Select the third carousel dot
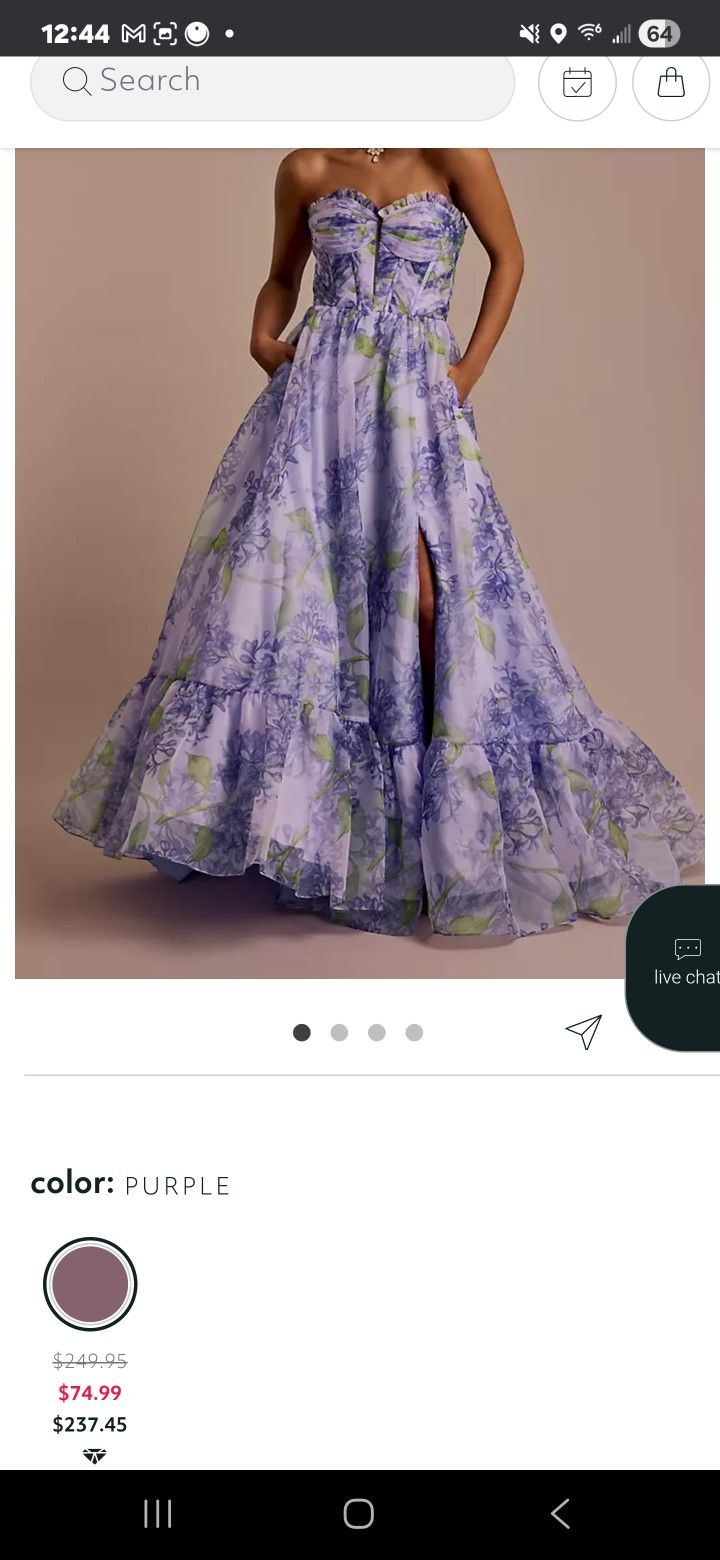Image resolution: width=720 pixels, height=1560 pixels. click(x=377, y=1032)
